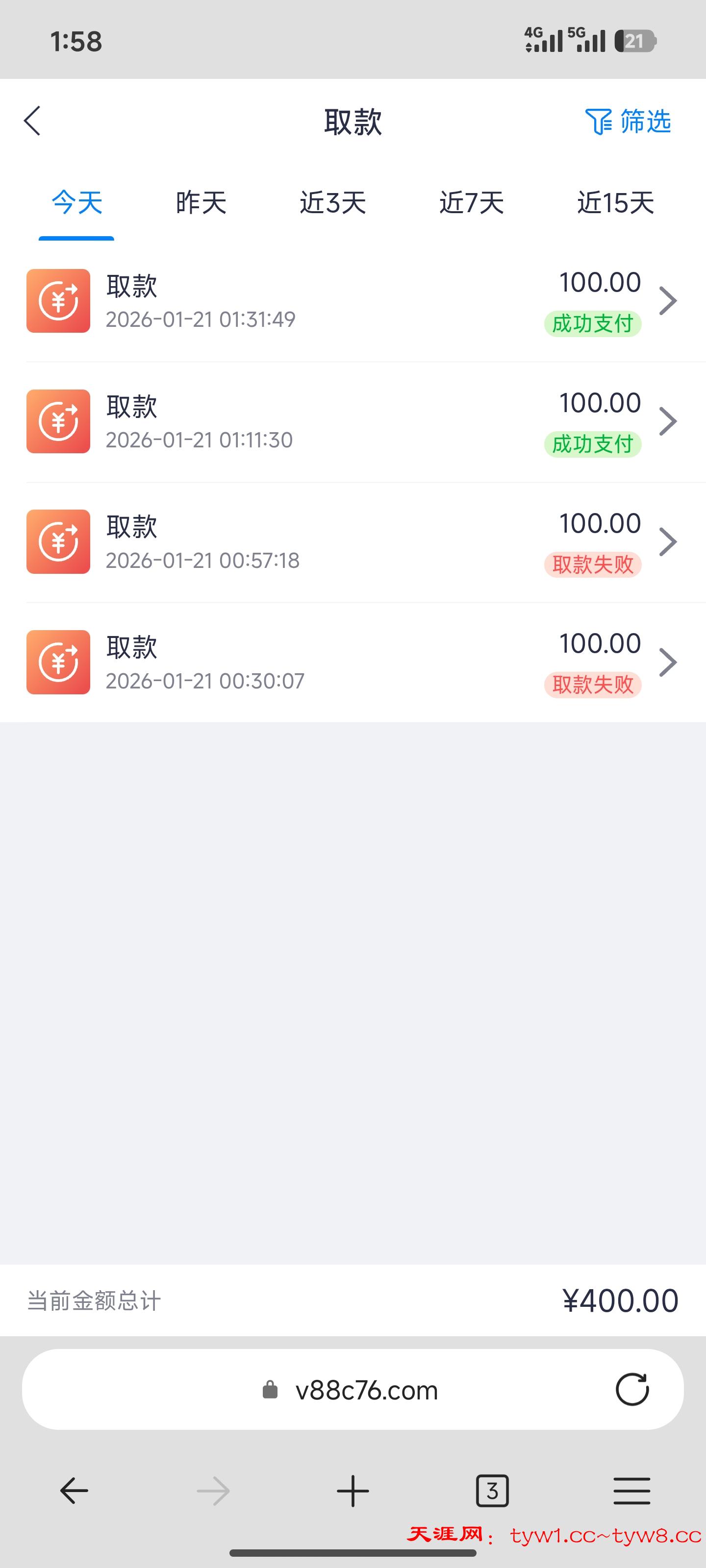Open the 筛选 filter options
The height and width of the screenshot is (1568, 706).
tap(628, 121)
